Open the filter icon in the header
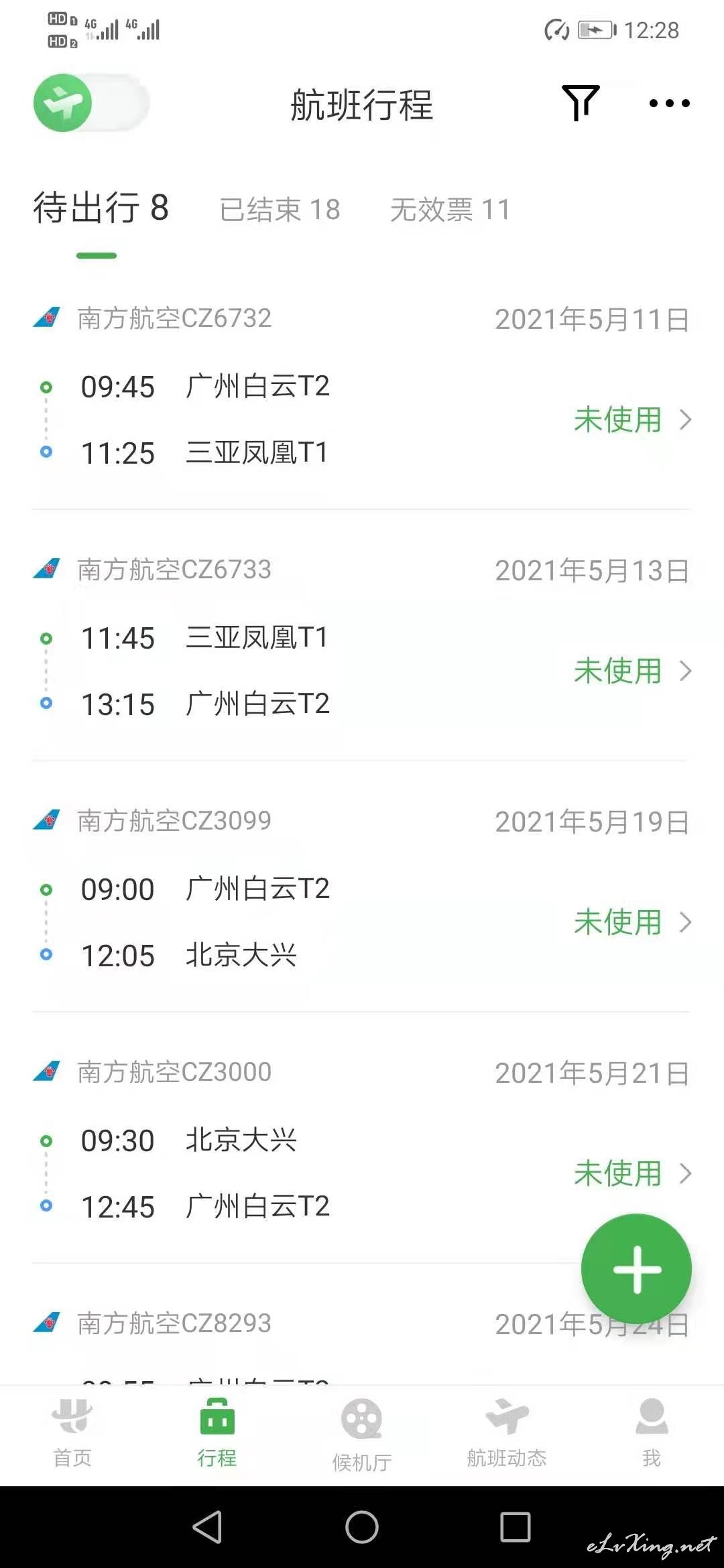 click(580, 103)
